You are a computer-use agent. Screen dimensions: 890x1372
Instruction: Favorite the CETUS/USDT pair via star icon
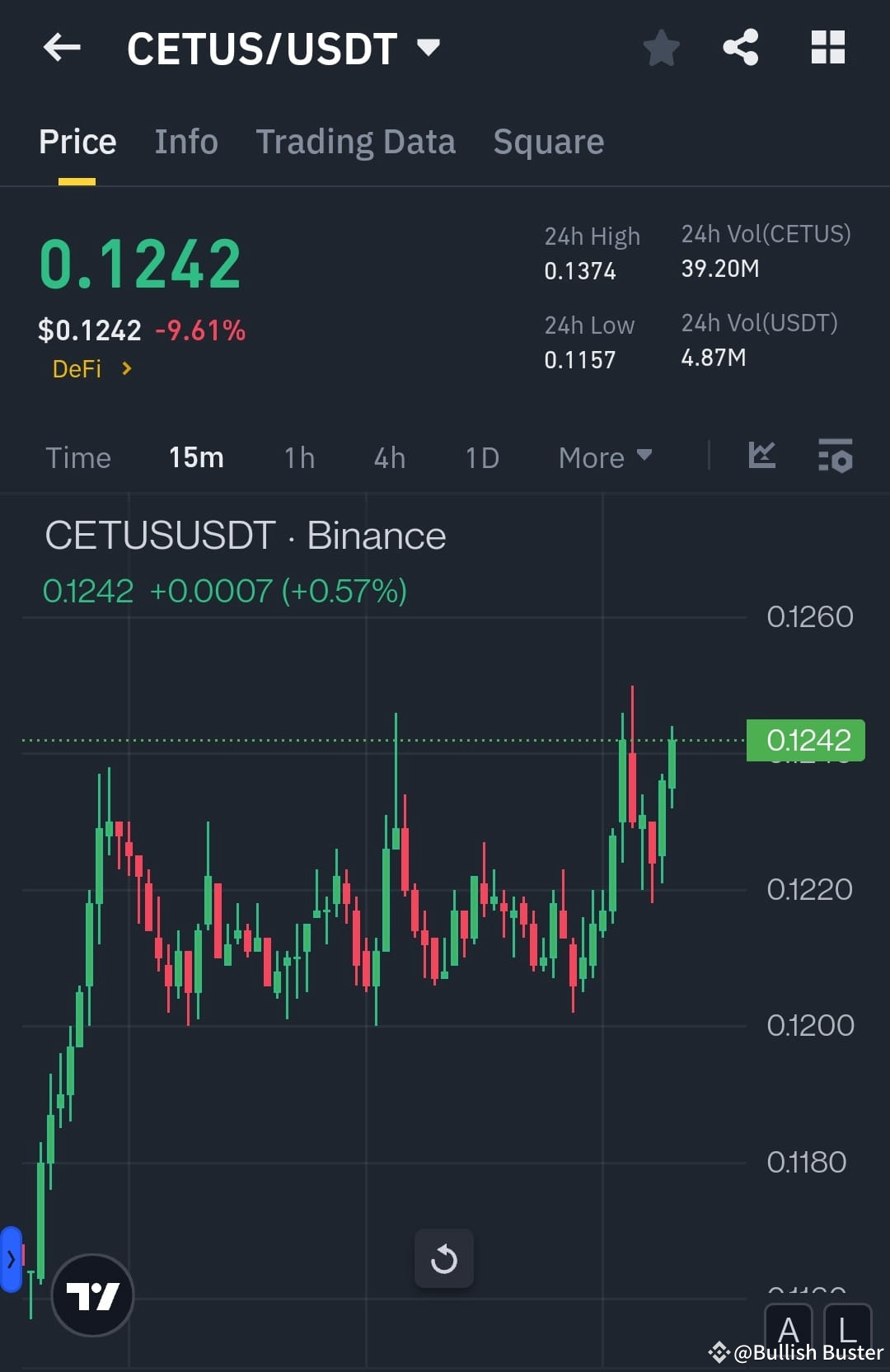pyautogui.click(x=662, y=48)
